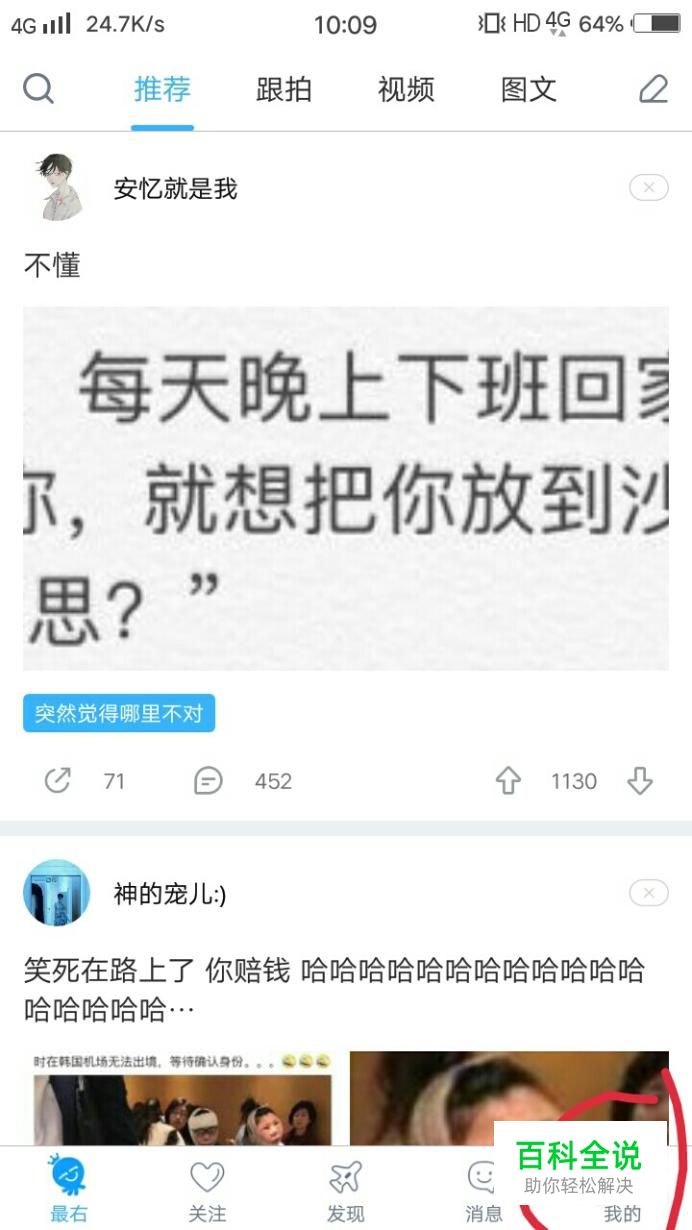
Task: Open 神的宠儿:) profile avatar
Action: pos(57,892)
